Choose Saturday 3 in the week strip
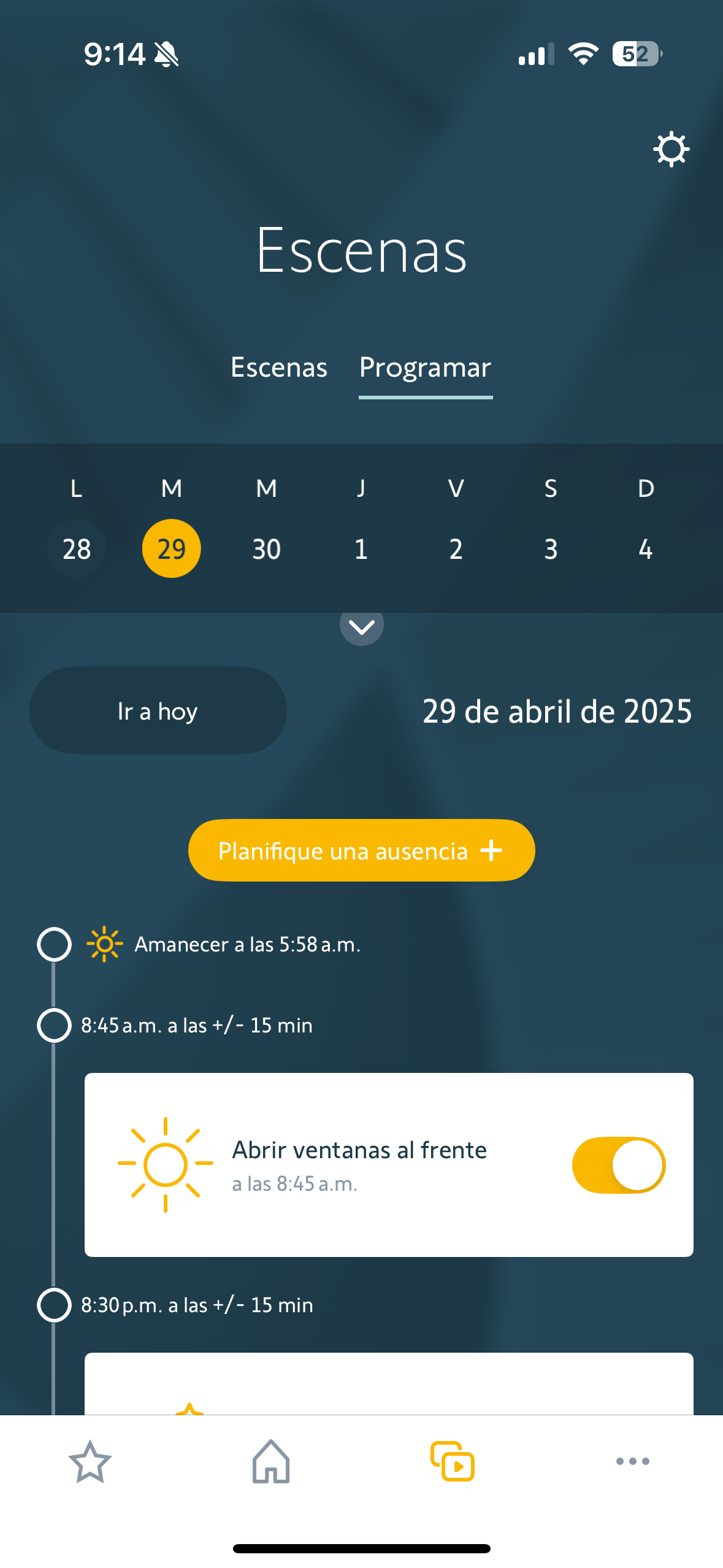This screenshot has width=723, height=1568. [x=551, y=548]
